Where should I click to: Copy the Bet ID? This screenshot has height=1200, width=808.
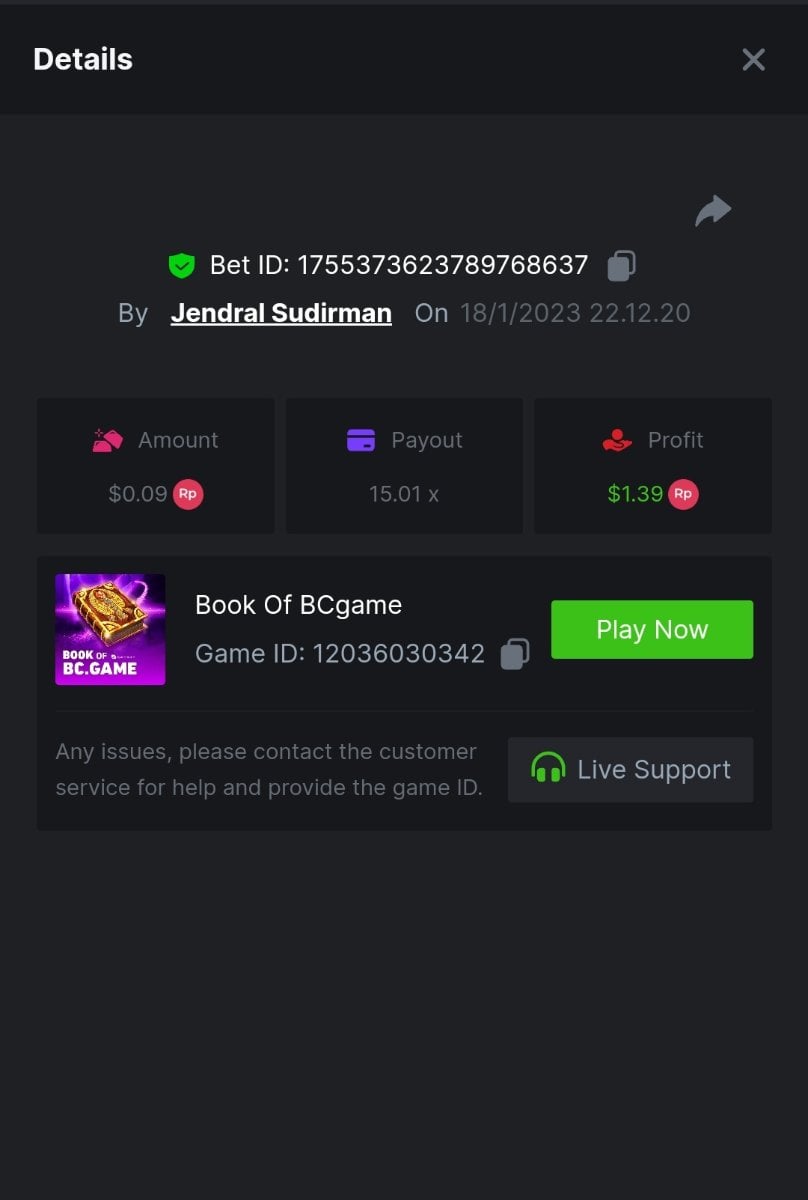pyautogui.click(x=621, y=265)
